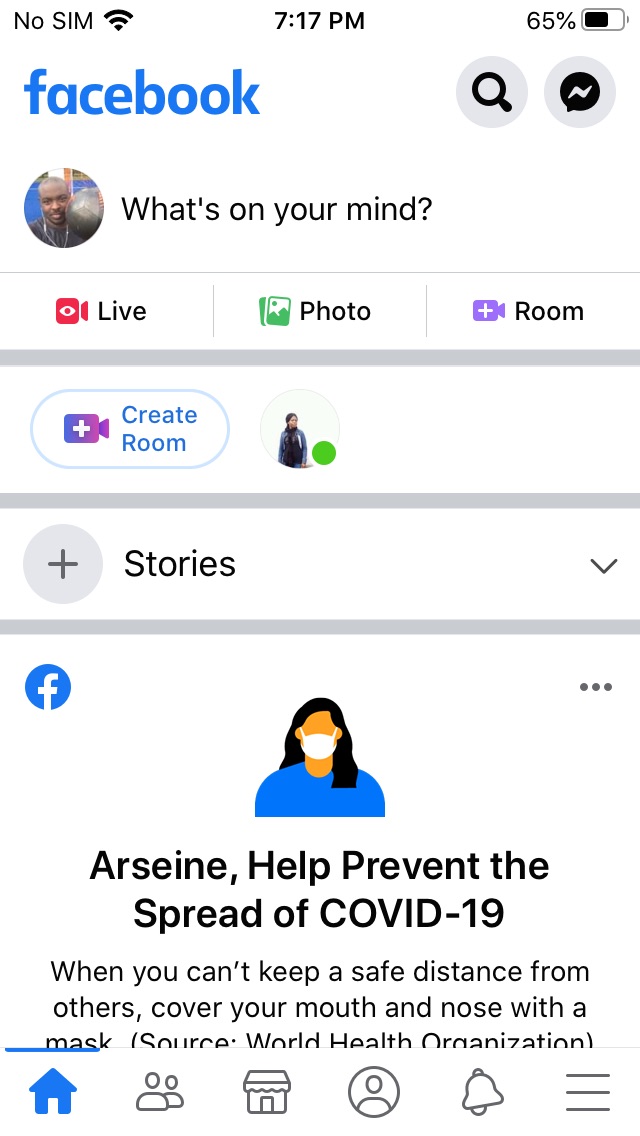This screenshot has width=640, height=1136.
Task: Expand the Stories section
Action: click(x=603, y=566)
